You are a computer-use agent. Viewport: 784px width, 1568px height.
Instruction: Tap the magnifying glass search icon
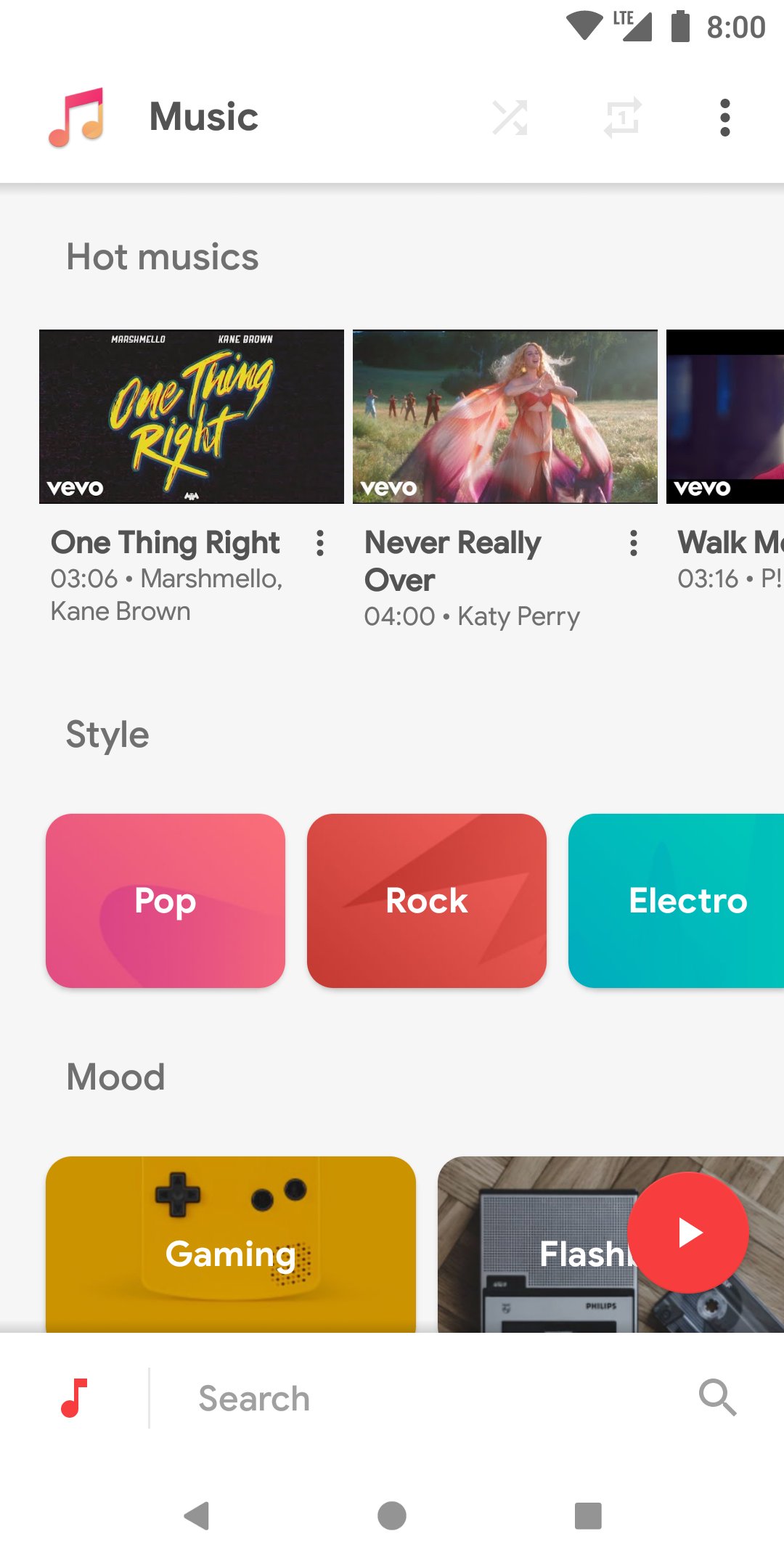[717, 1398]
